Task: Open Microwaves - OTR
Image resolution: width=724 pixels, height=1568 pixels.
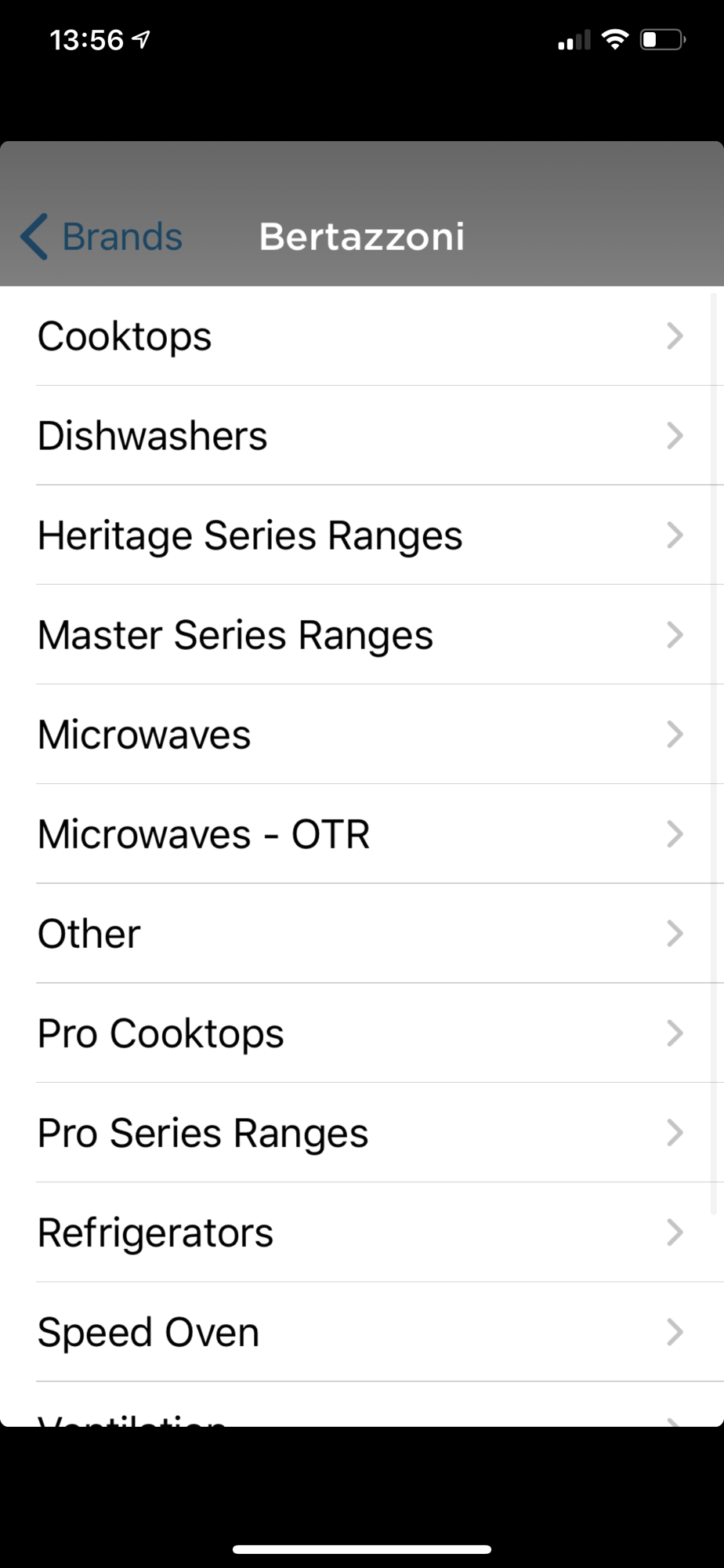Action: [x=362, y=833]
